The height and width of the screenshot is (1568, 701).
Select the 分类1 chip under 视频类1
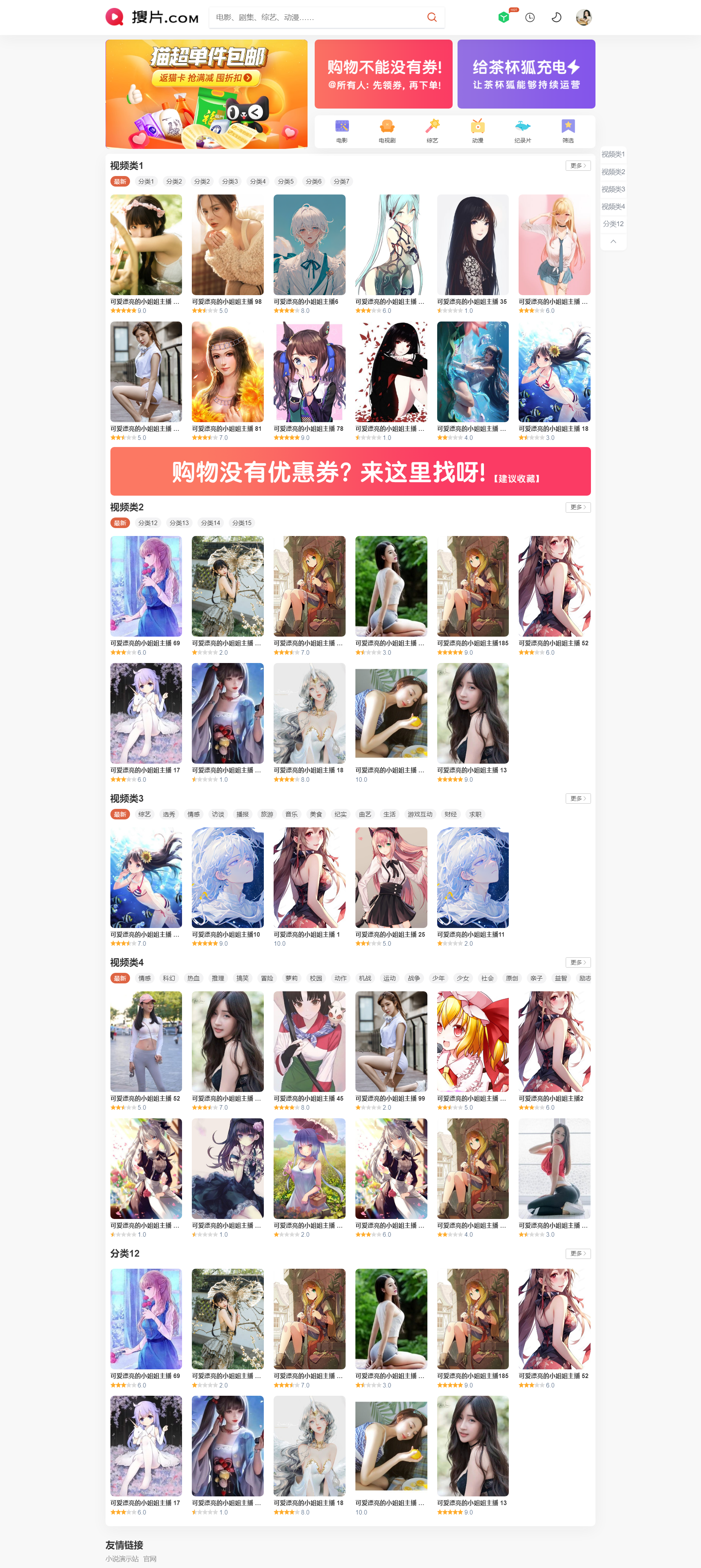coord(146,181)
